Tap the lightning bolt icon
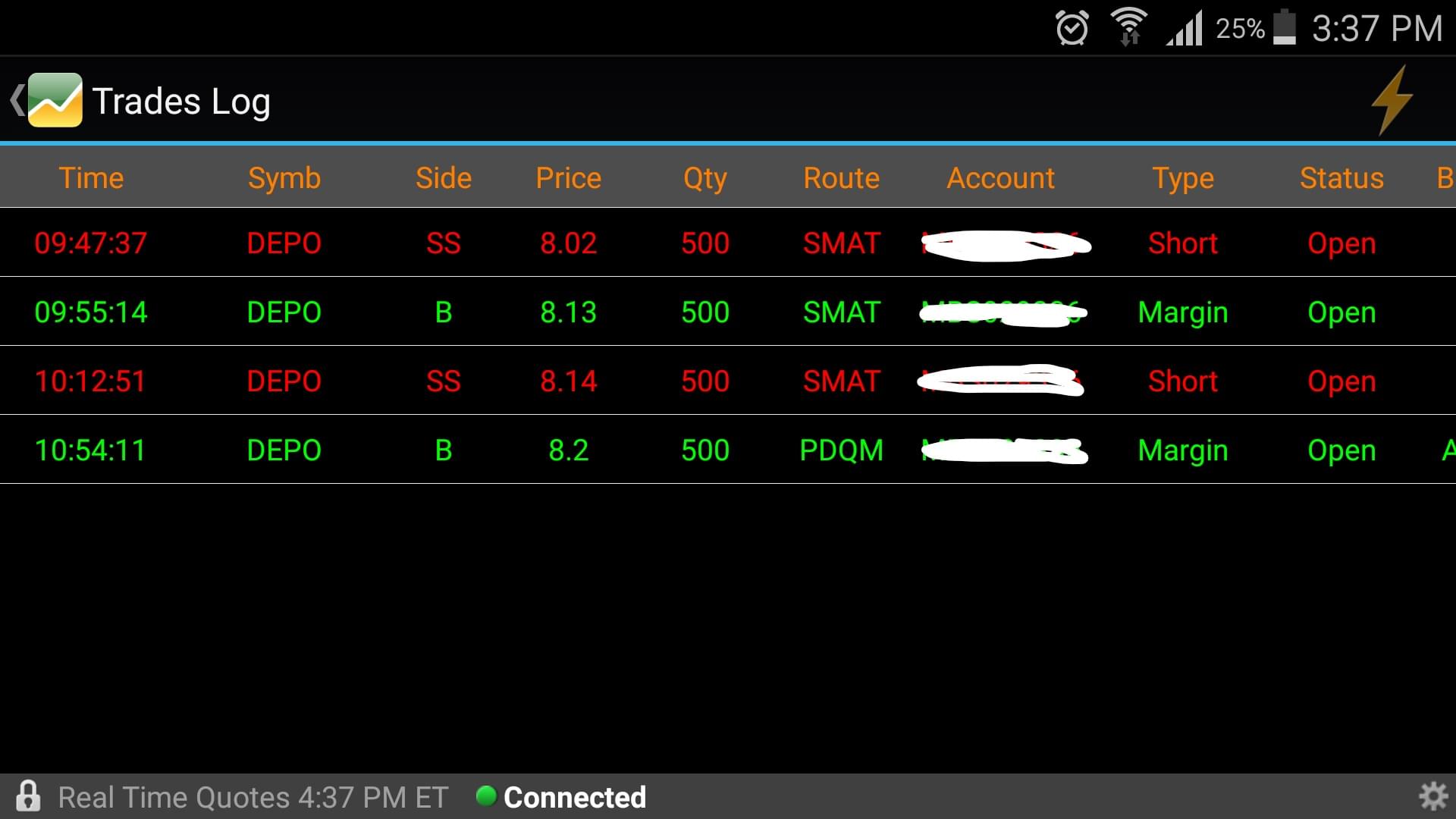 tap(1392, 100)
